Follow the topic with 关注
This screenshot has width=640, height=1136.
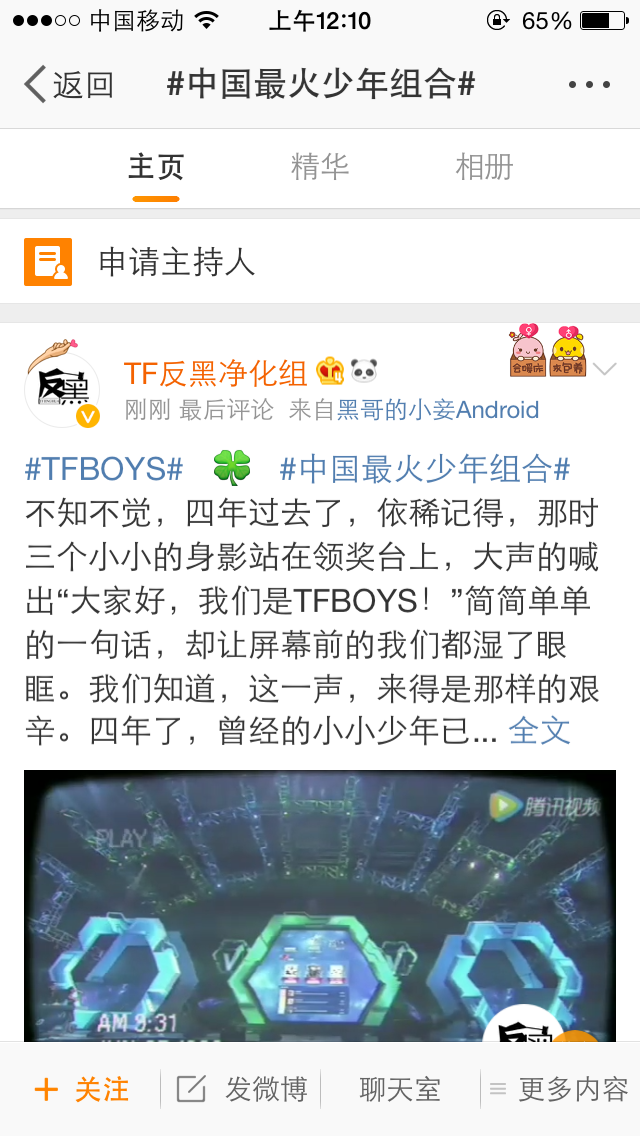82,1089
